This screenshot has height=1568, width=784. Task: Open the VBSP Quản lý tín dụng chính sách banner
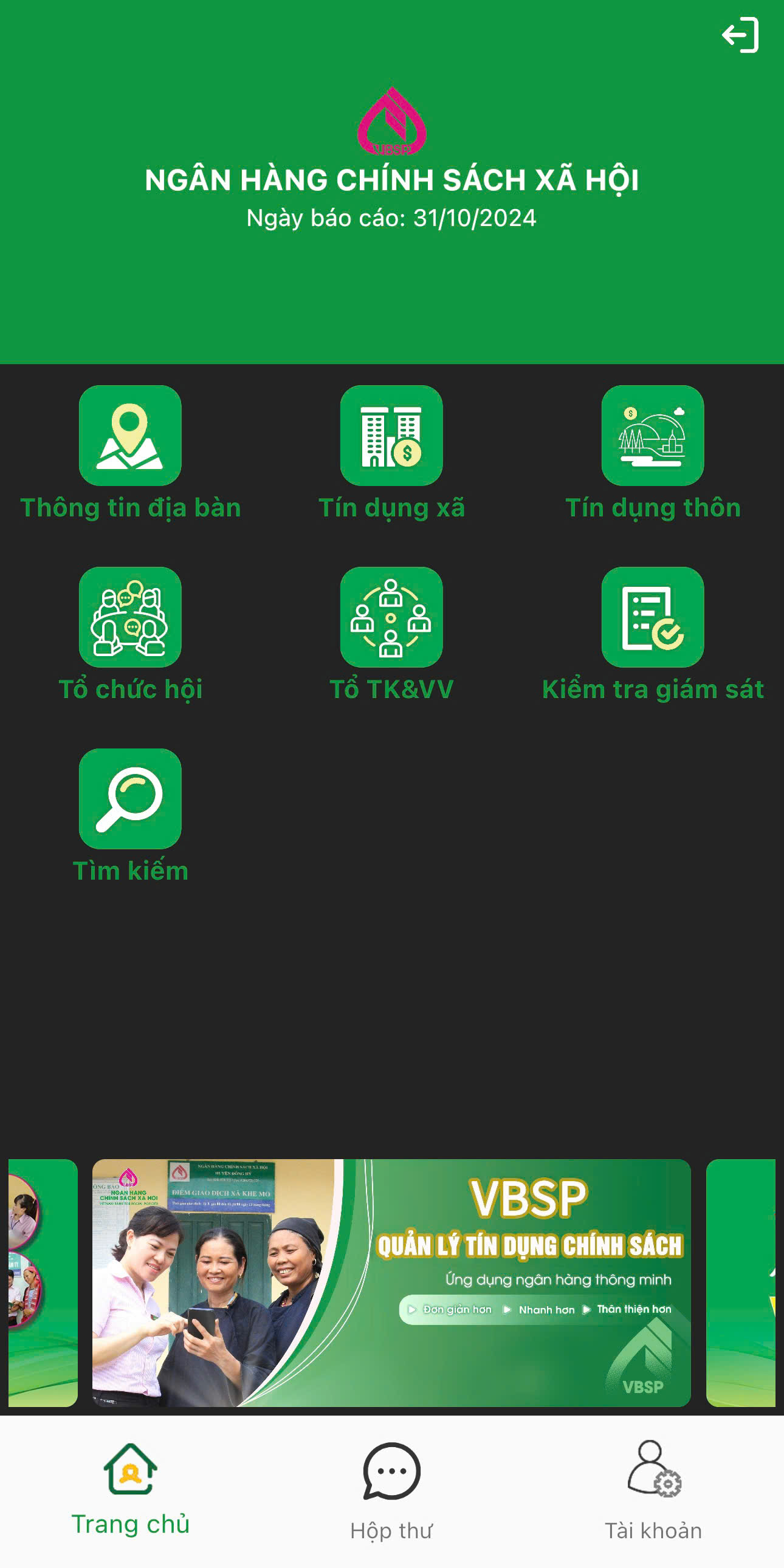pyautogui.click(x=391, y=1282)
